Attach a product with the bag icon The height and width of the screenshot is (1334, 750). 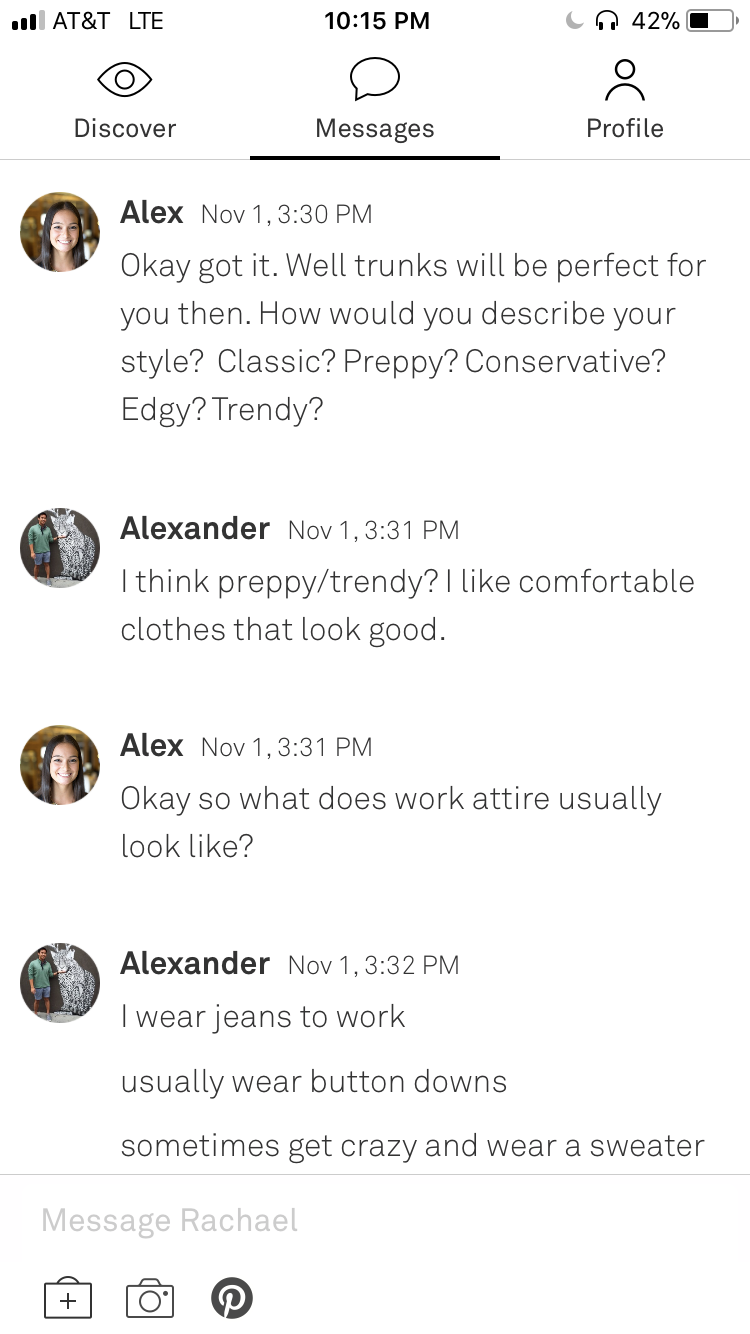point(68,1298)
